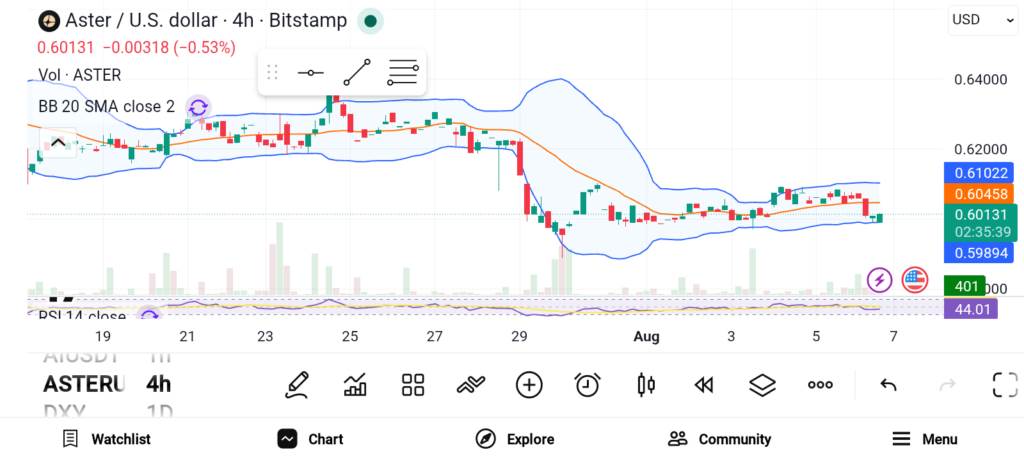The height and width of the screenshot is (461, 1024).
Task: Open the three-dot more options
Action: (820, 385)
